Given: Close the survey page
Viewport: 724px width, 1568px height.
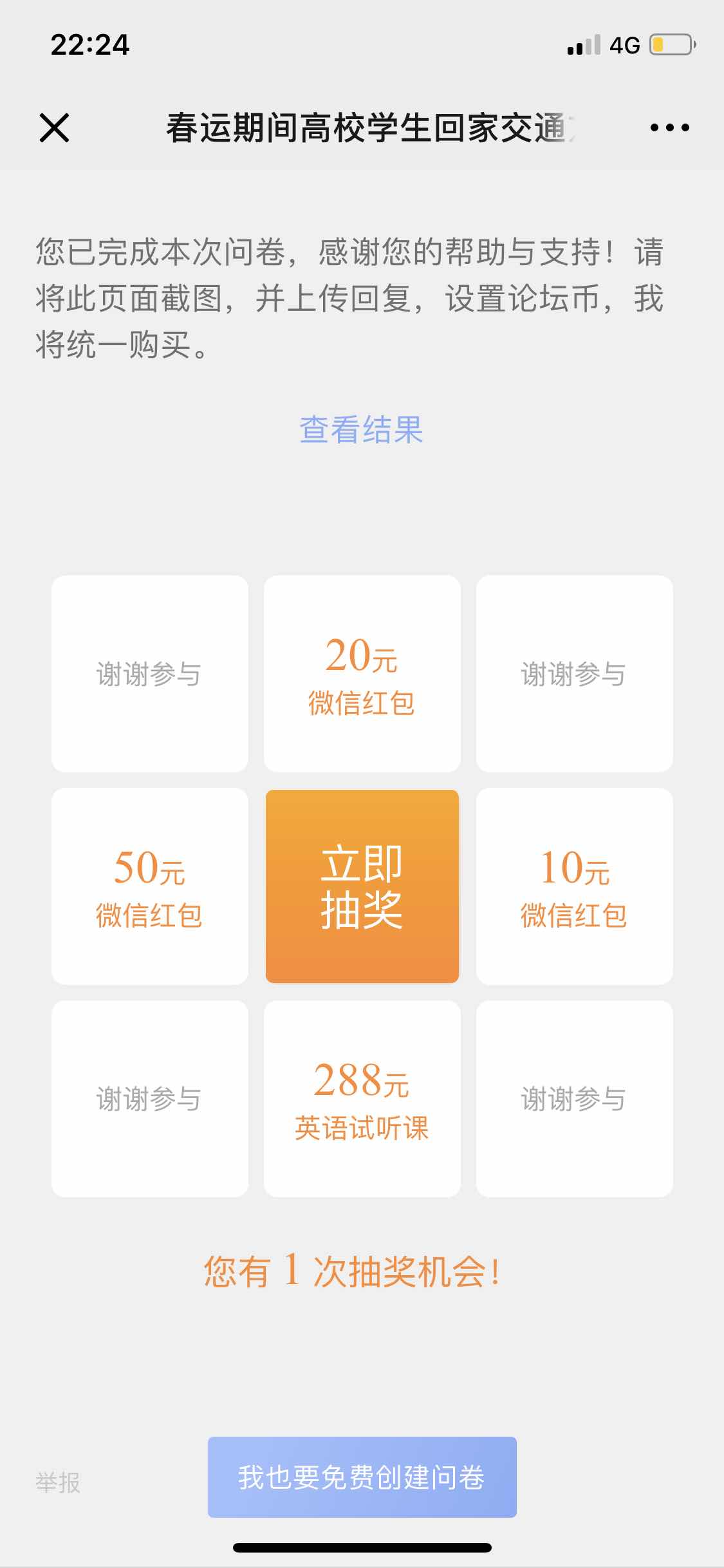Looking at the screenshot, I should coord(54,127).
